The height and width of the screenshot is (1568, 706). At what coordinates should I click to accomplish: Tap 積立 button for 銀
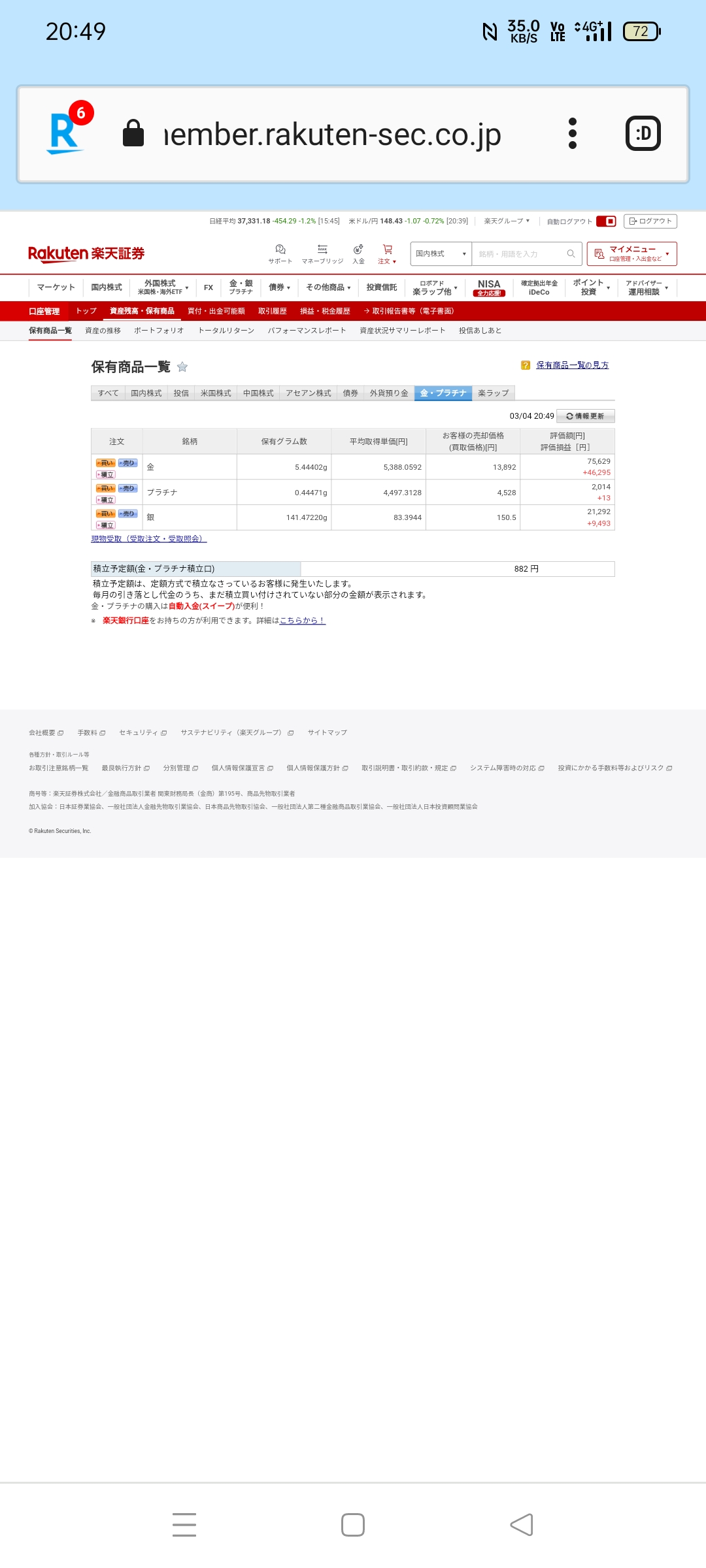(105, 525)
